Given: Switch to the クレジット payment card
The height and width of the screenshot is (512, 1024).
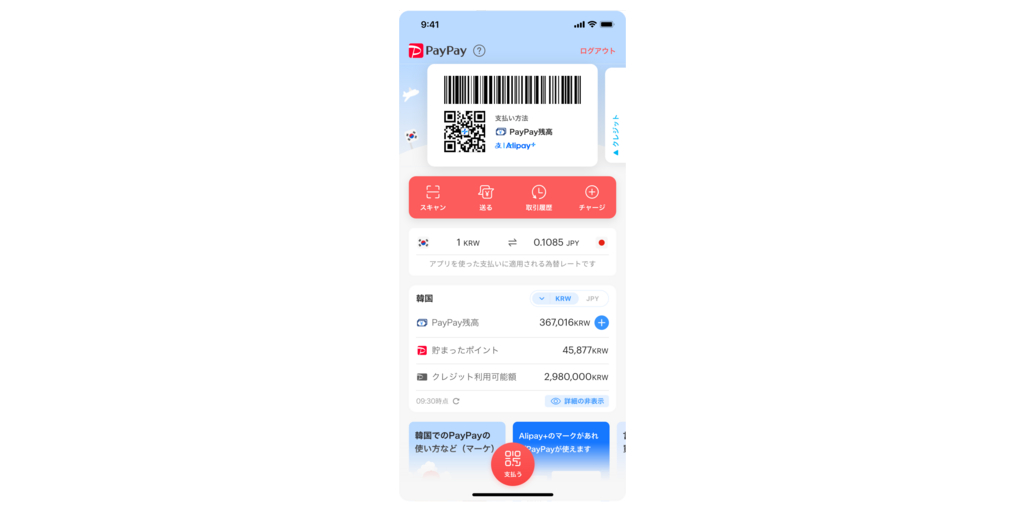Looking at the screenshot, I should click(x=615, y=116).
